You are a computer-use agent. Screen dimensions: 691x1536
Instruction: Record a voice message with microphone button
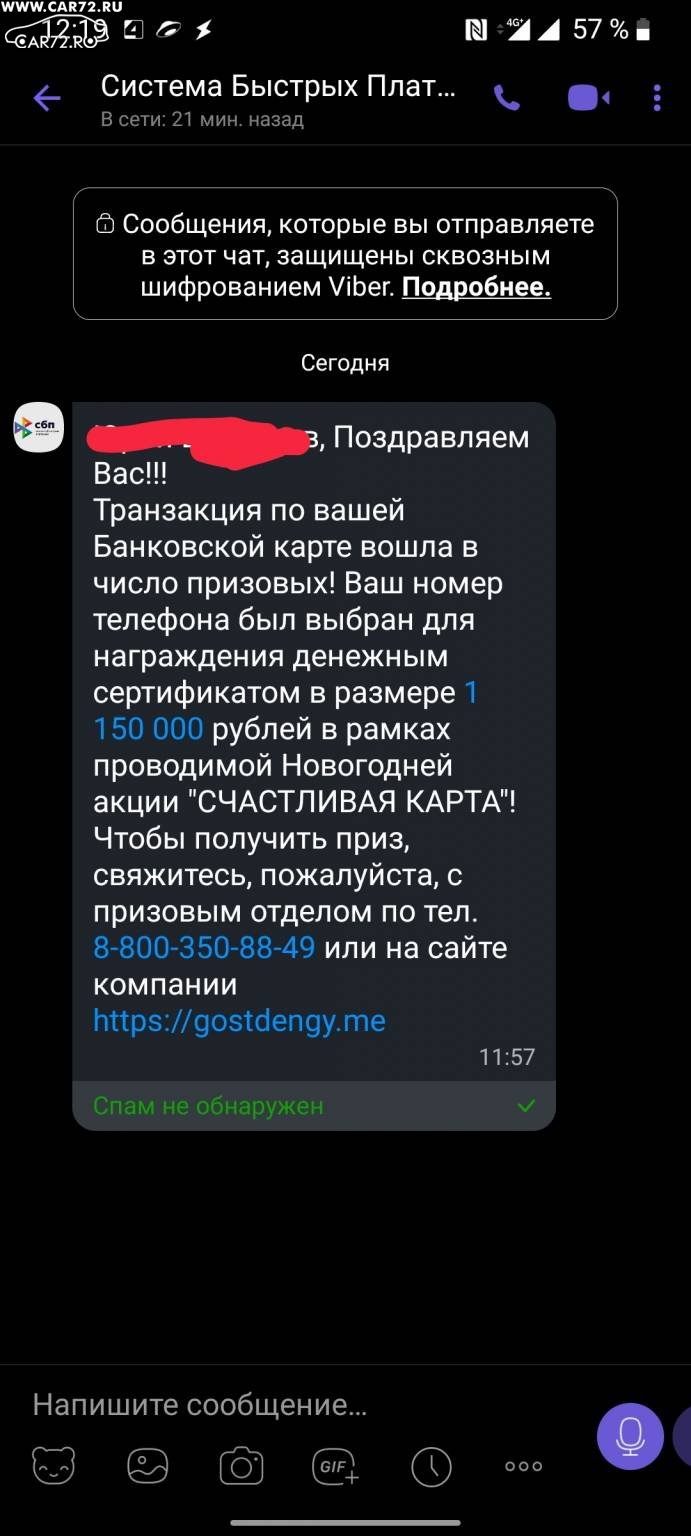point(630,1436)
